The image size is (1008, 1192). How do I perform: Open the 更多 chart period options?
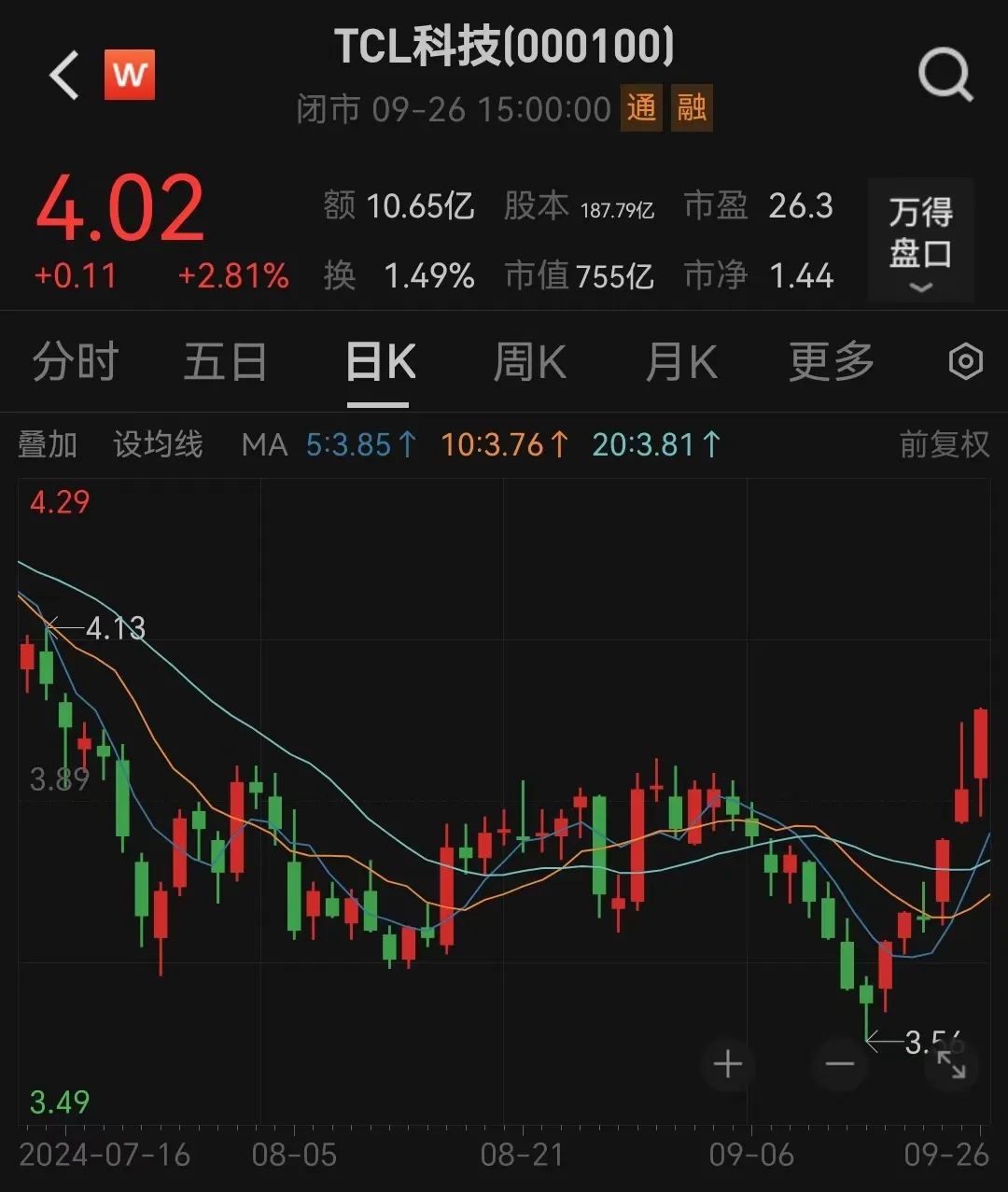pyautogui.click(x=831, y=362)
